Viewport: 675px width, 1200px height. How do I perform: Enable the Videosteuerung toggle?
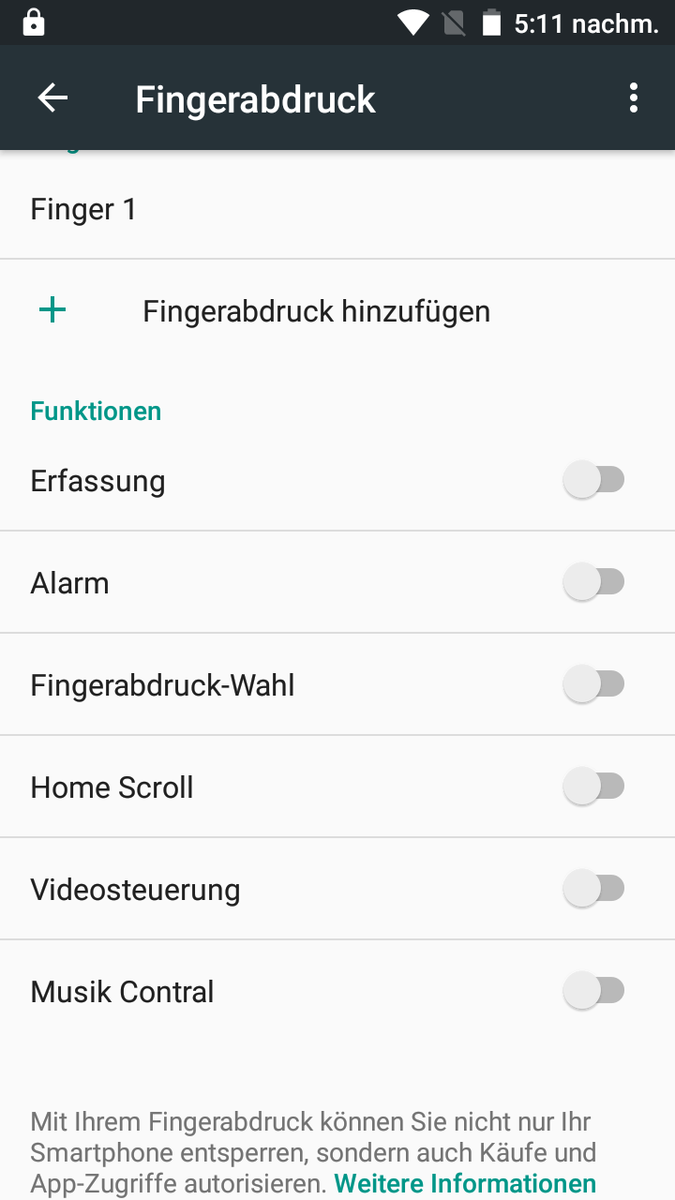(594, 889)
